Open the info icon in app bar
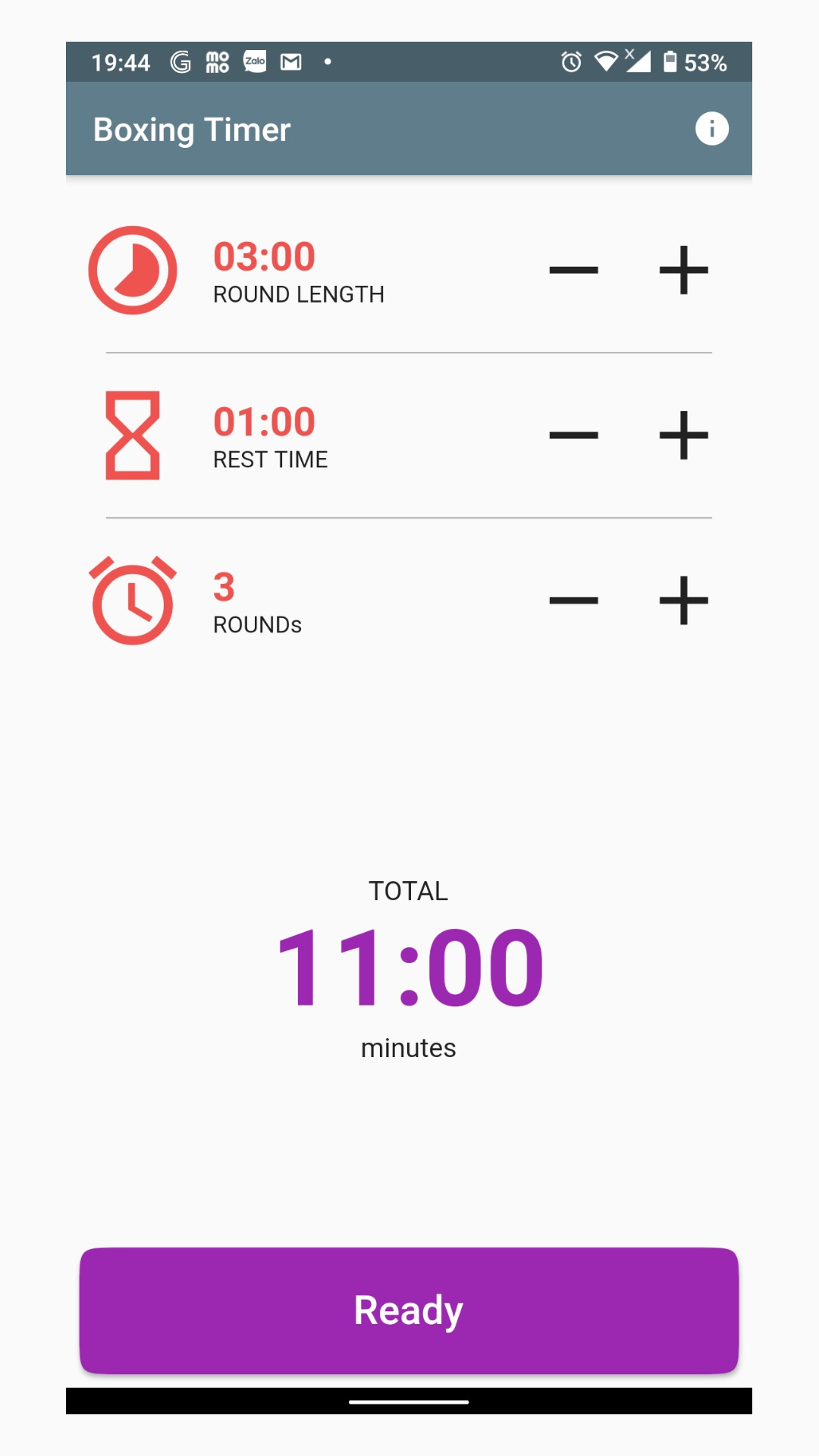The width and height of the screenshot is (819, 1456). coord(711,129)
